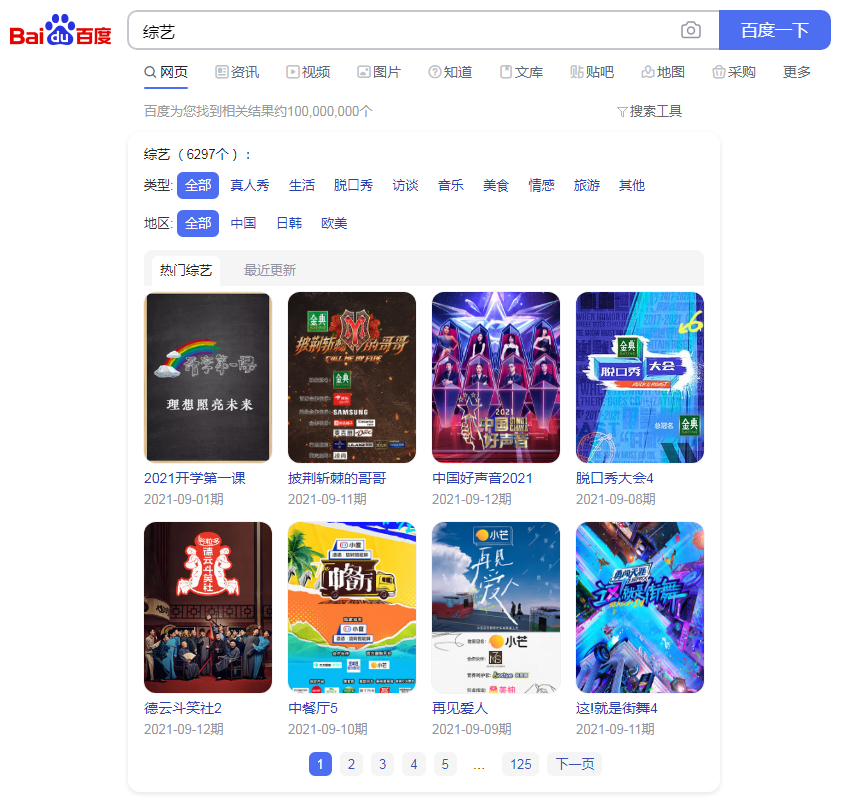
Task: Filter by type 真人秀
Action: click(x=249, y=185)
